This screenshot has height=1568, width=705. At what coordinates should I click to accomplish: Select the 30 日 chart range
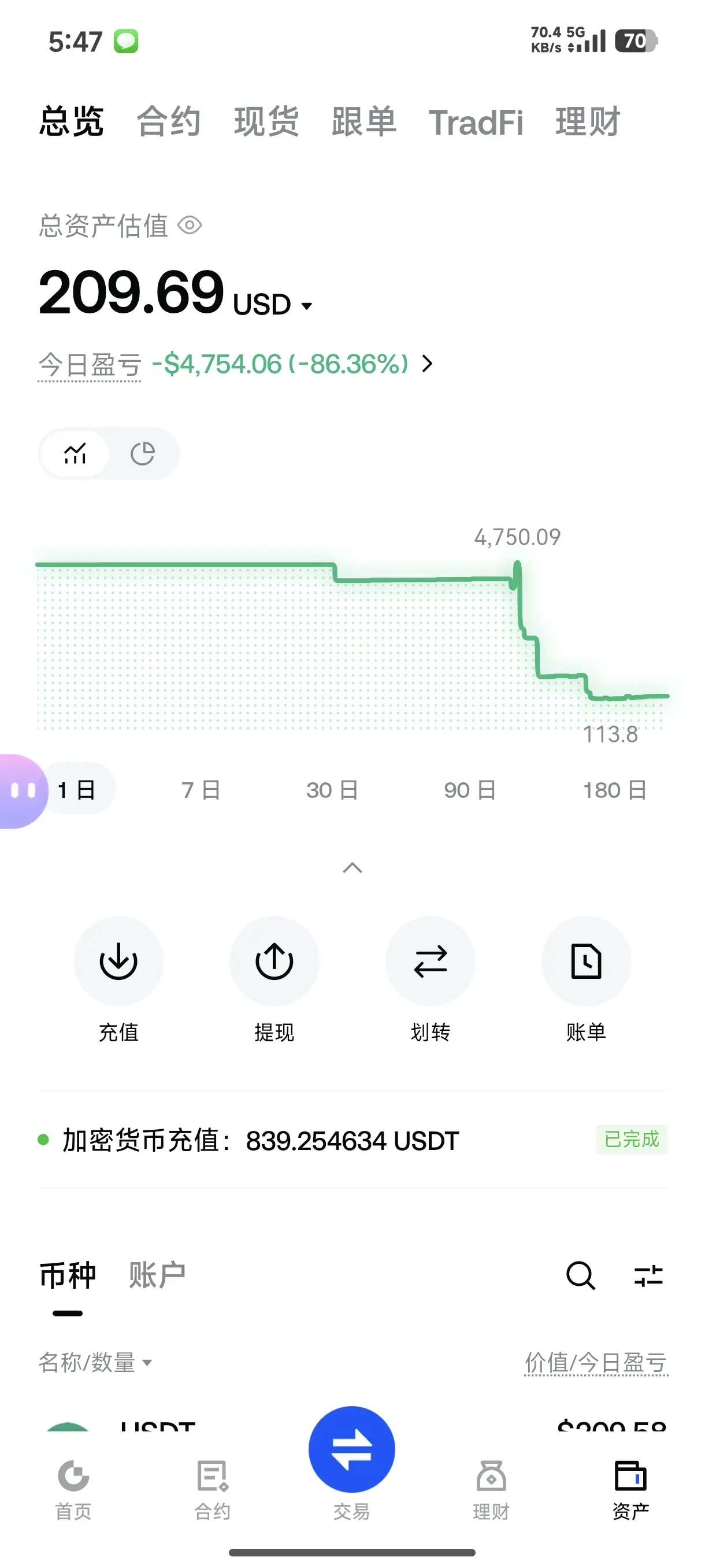tap(332, 790)
